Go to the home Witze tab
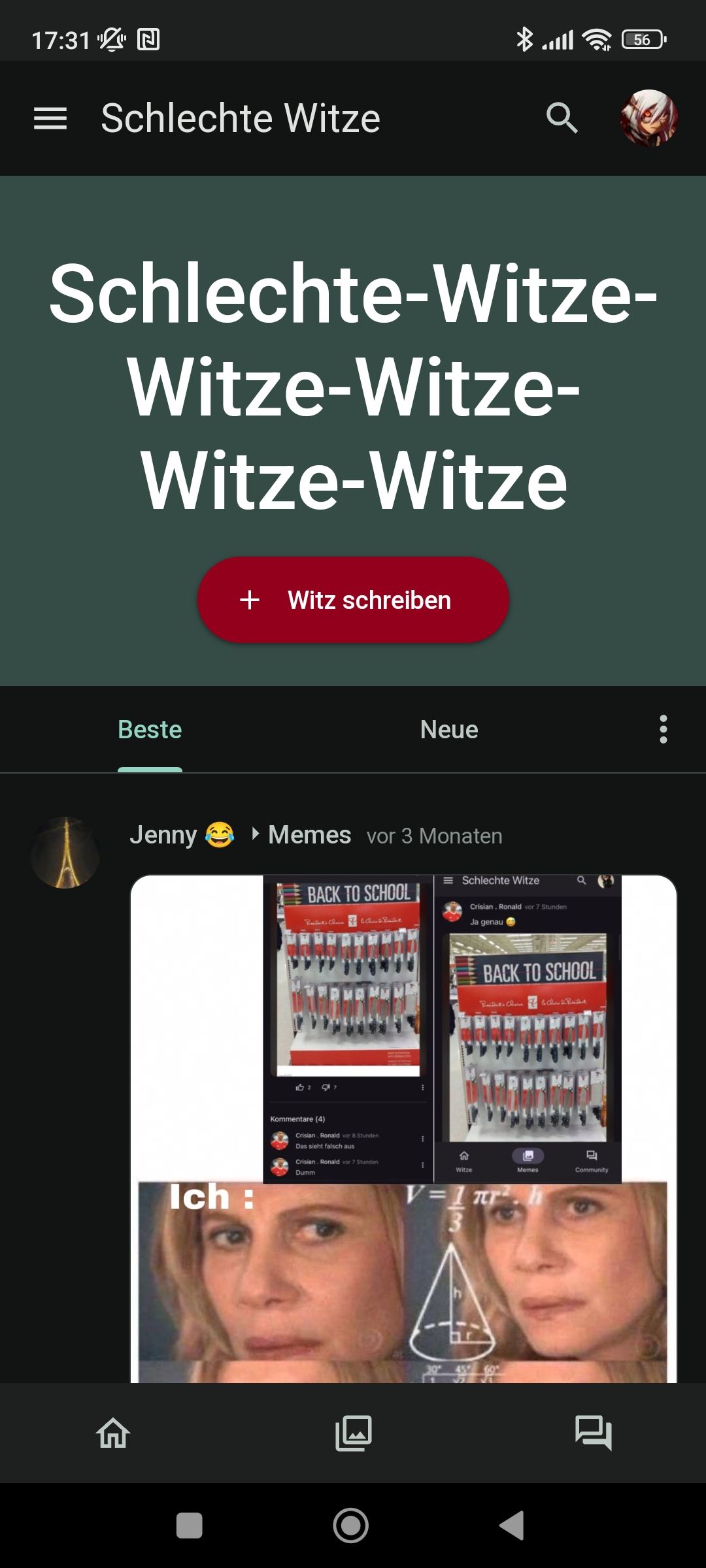Image resolution: width=706 pixels, height=1568 pixels. 113,1433
